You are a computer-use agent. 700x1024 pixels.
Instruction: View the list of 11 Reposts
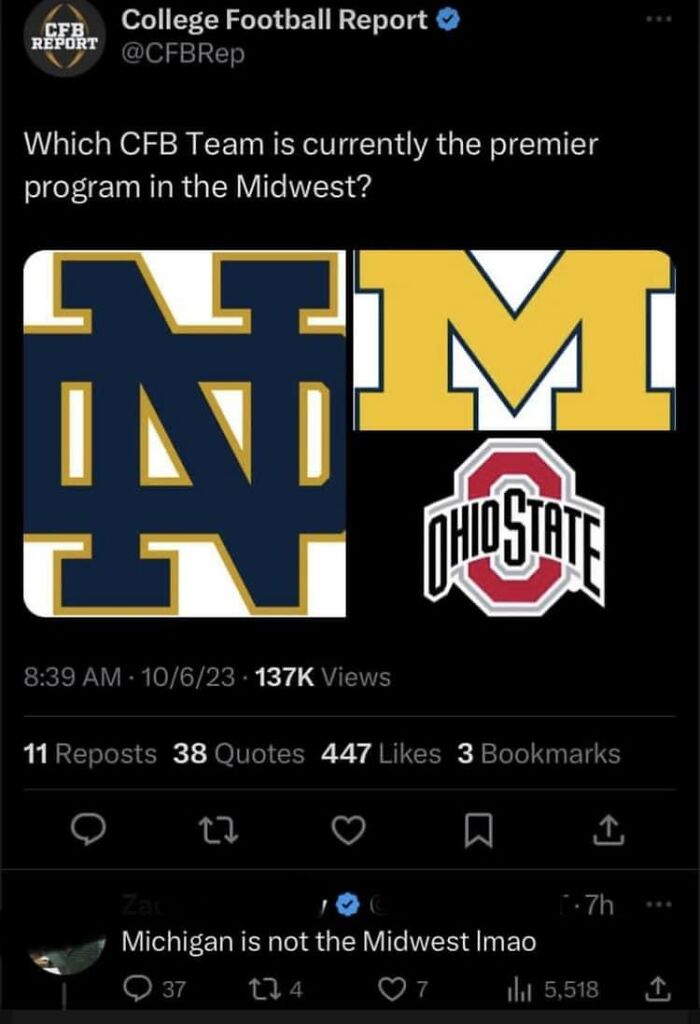pos(90,753)
